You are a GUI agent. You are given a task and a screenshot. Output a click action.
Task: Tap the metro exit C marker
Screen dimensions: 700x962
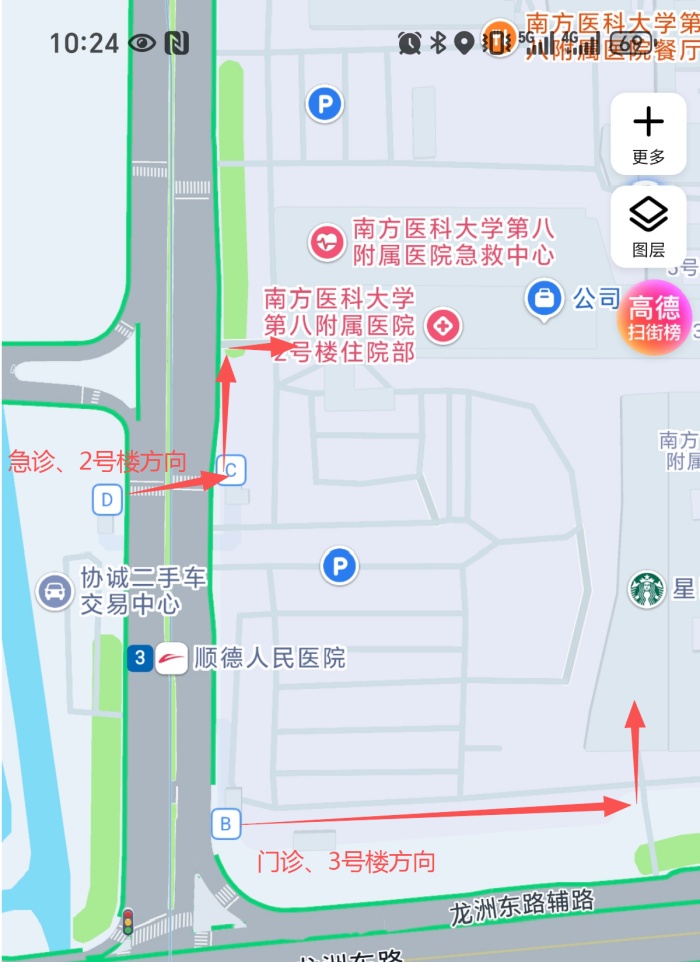click(231, 470)
